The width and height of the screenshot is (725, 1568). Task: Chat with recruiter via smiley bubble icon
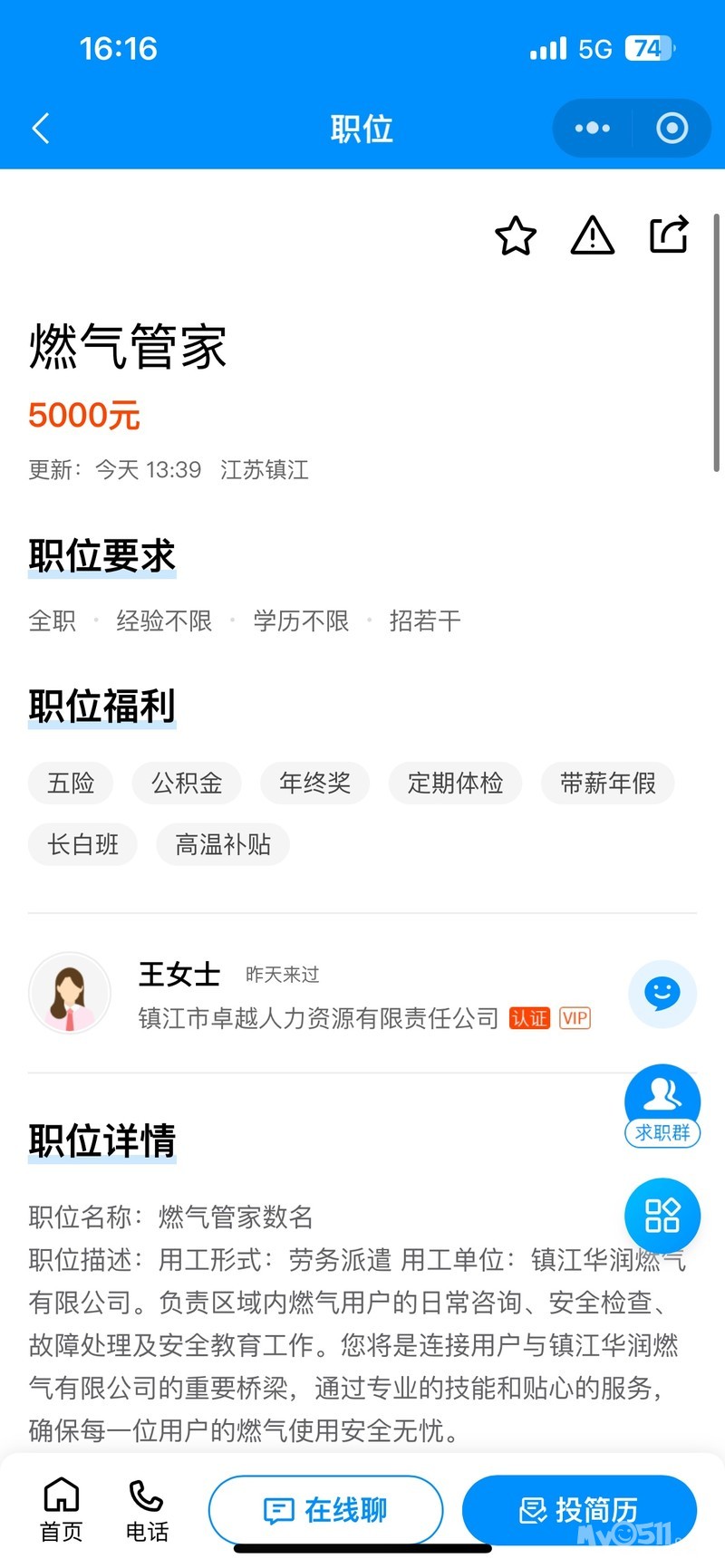pyautogui.click(x=662, y=994)
